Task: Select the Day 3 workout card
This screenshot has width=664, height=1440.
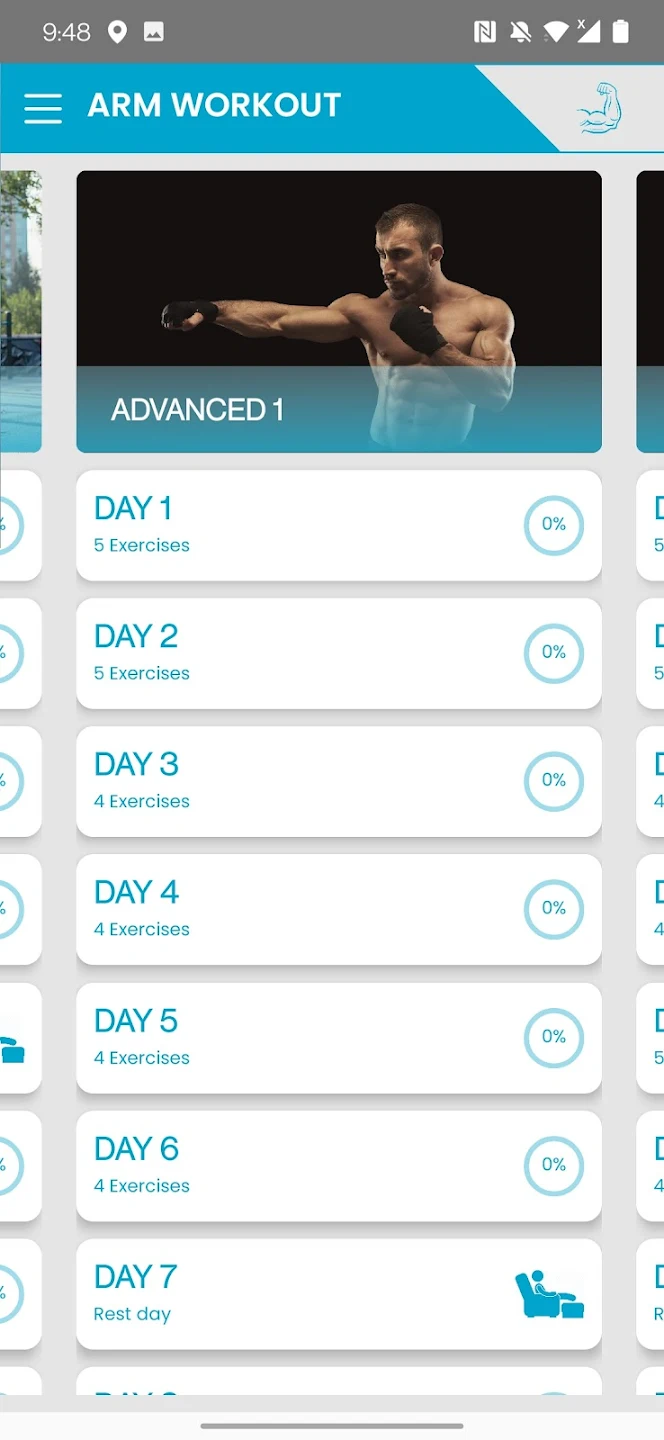Action: point(339,782)
